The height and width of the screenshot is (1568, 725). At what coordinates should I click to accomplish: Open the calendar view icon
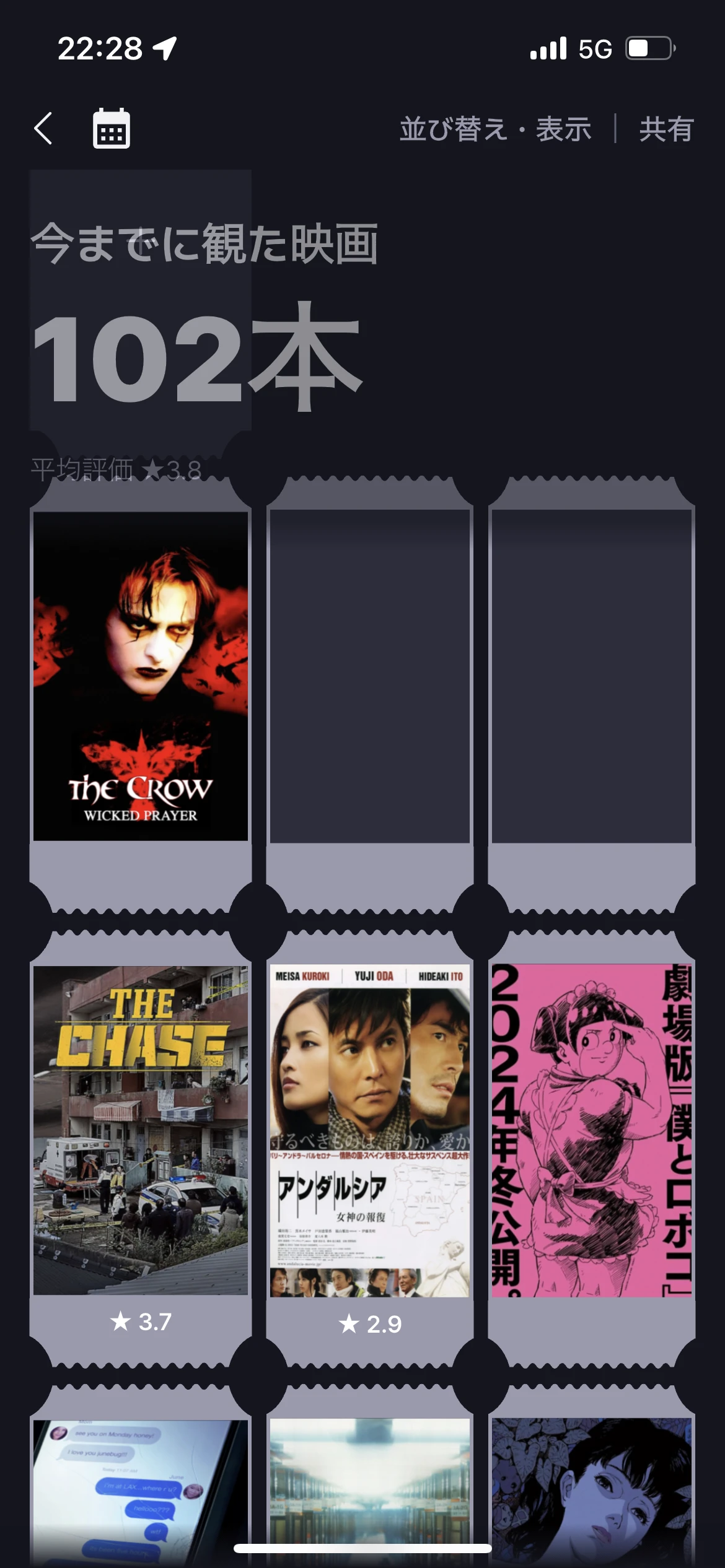pyautogui.click(x=112, y=129)
